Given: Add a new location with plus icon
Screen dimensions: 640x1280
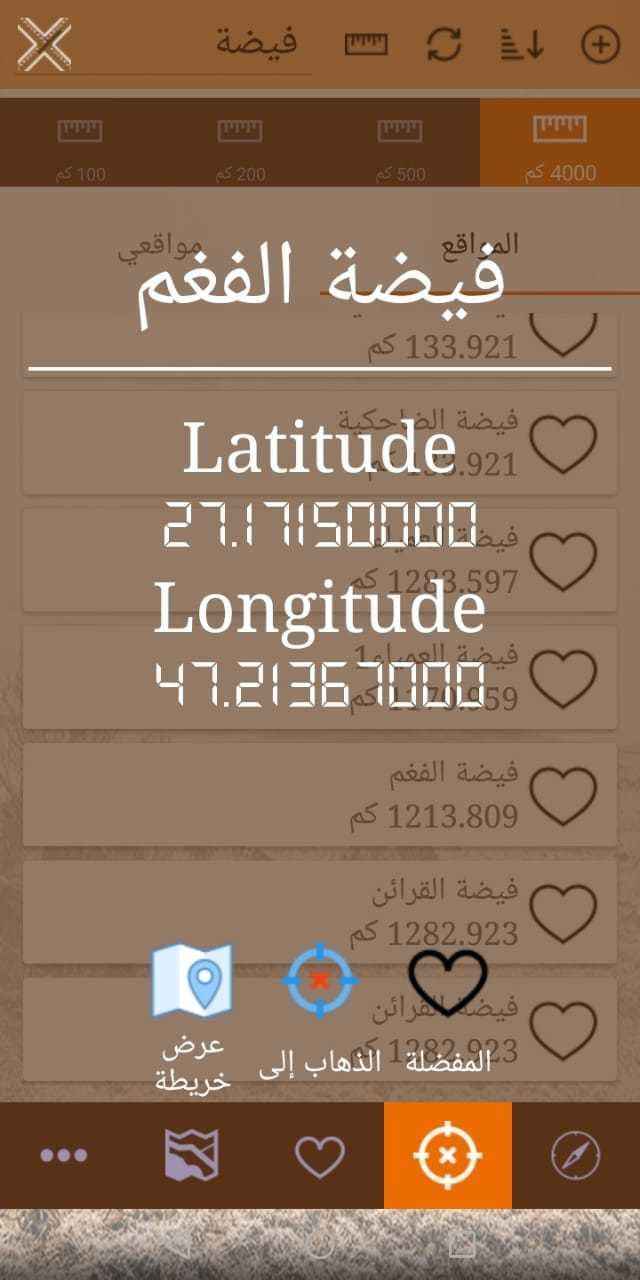Looking at the screenshot, I should pos(600,45).
